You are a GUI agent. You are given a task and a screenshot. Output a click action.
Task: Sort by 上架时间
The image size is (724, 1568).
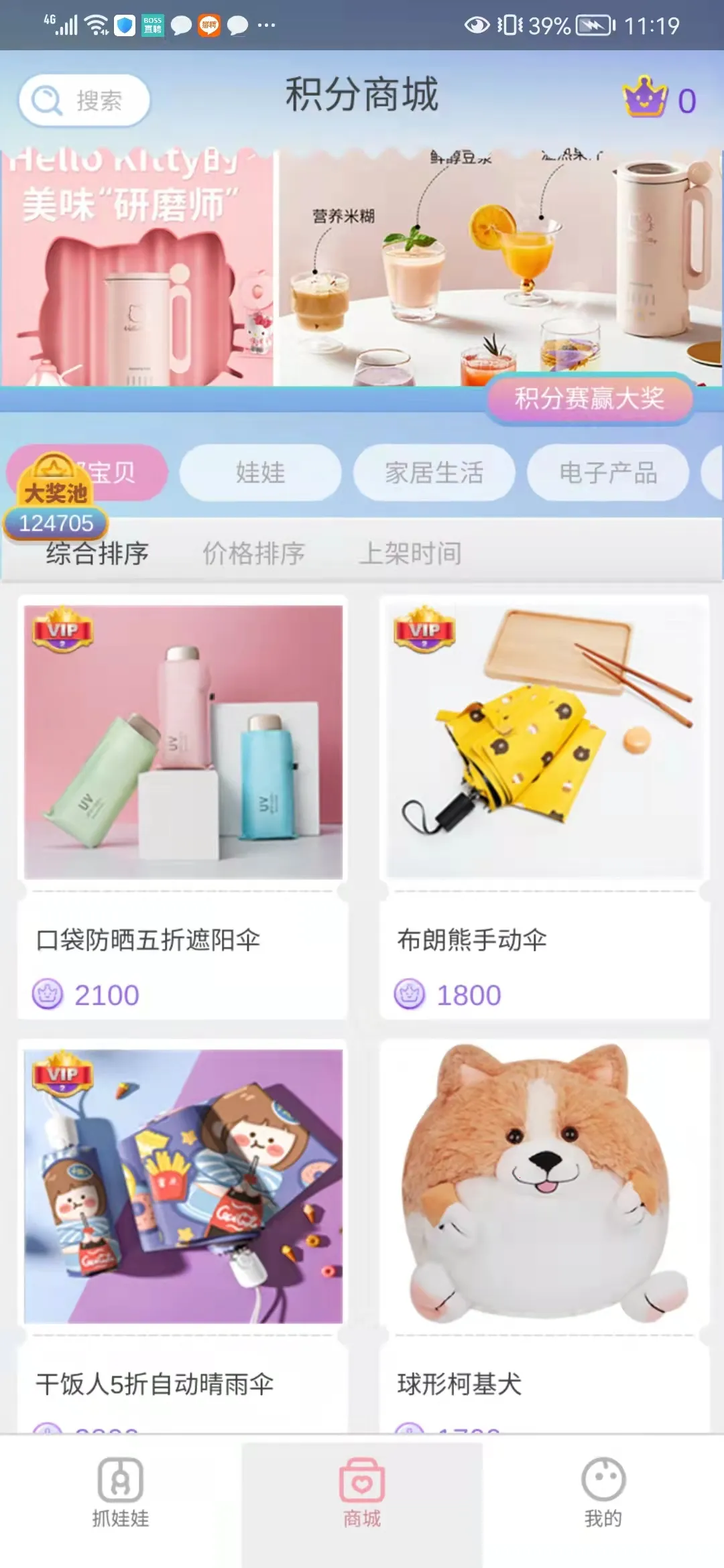410,553
